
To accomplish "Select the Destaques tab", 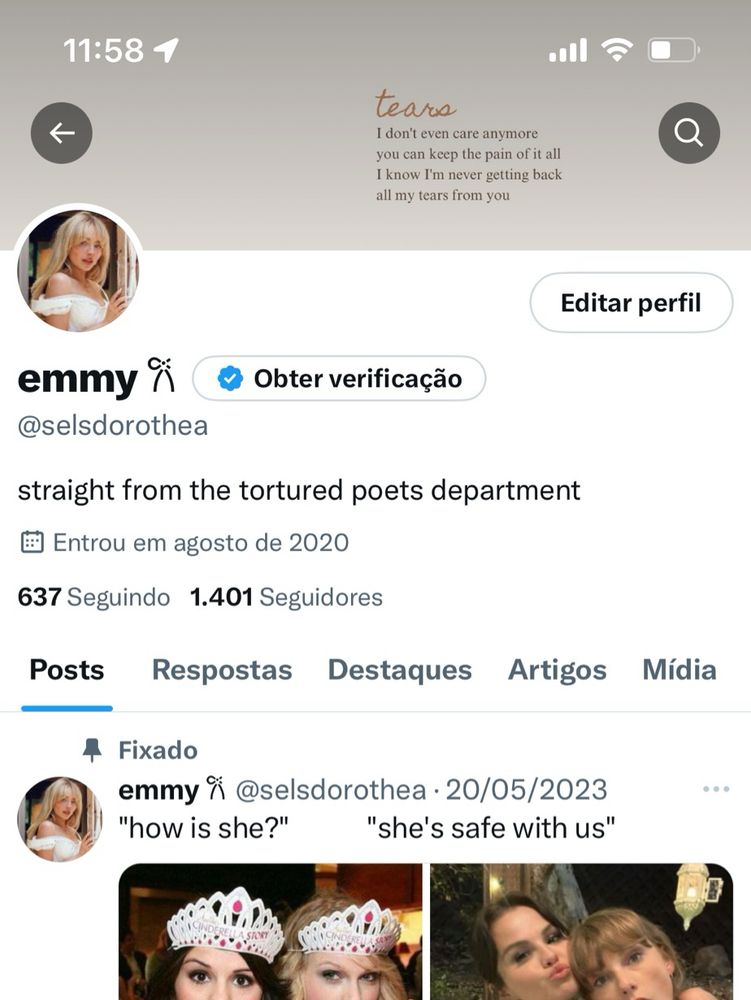I will 399,670.
